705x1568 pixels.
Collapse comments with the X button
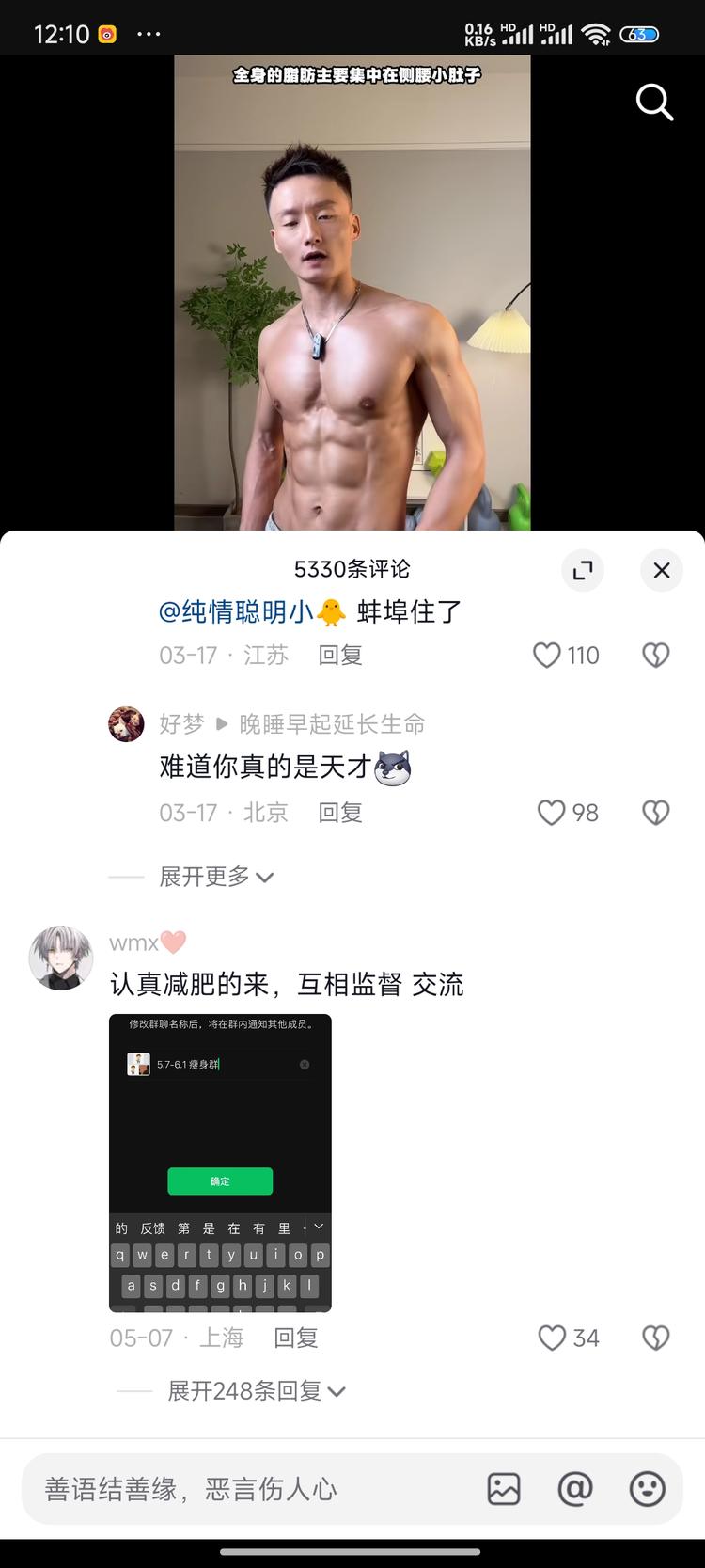[661, 571]
